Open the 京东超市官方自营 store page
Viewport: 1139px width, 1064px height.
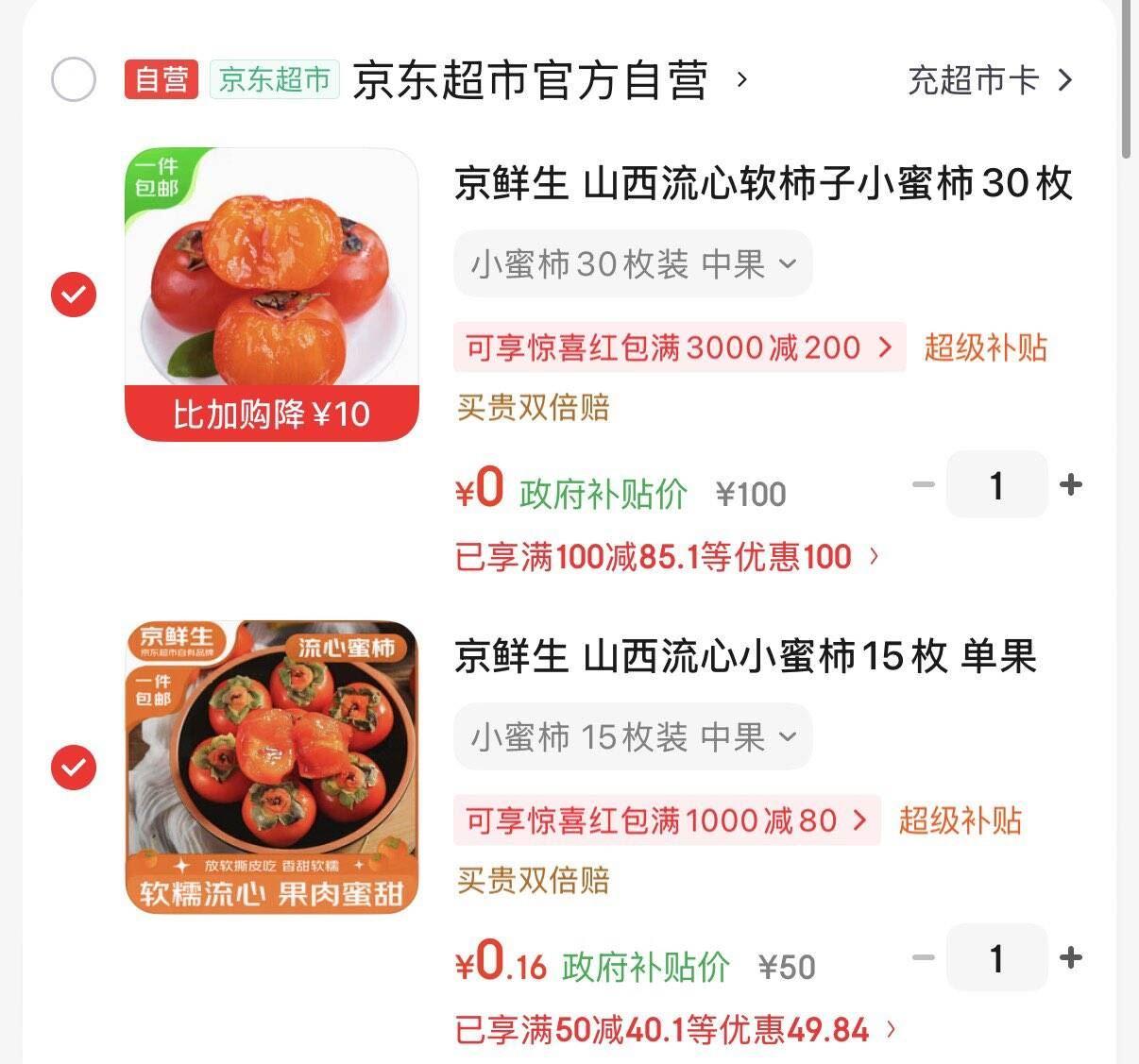pyautogui.click(x=549, y=80)
